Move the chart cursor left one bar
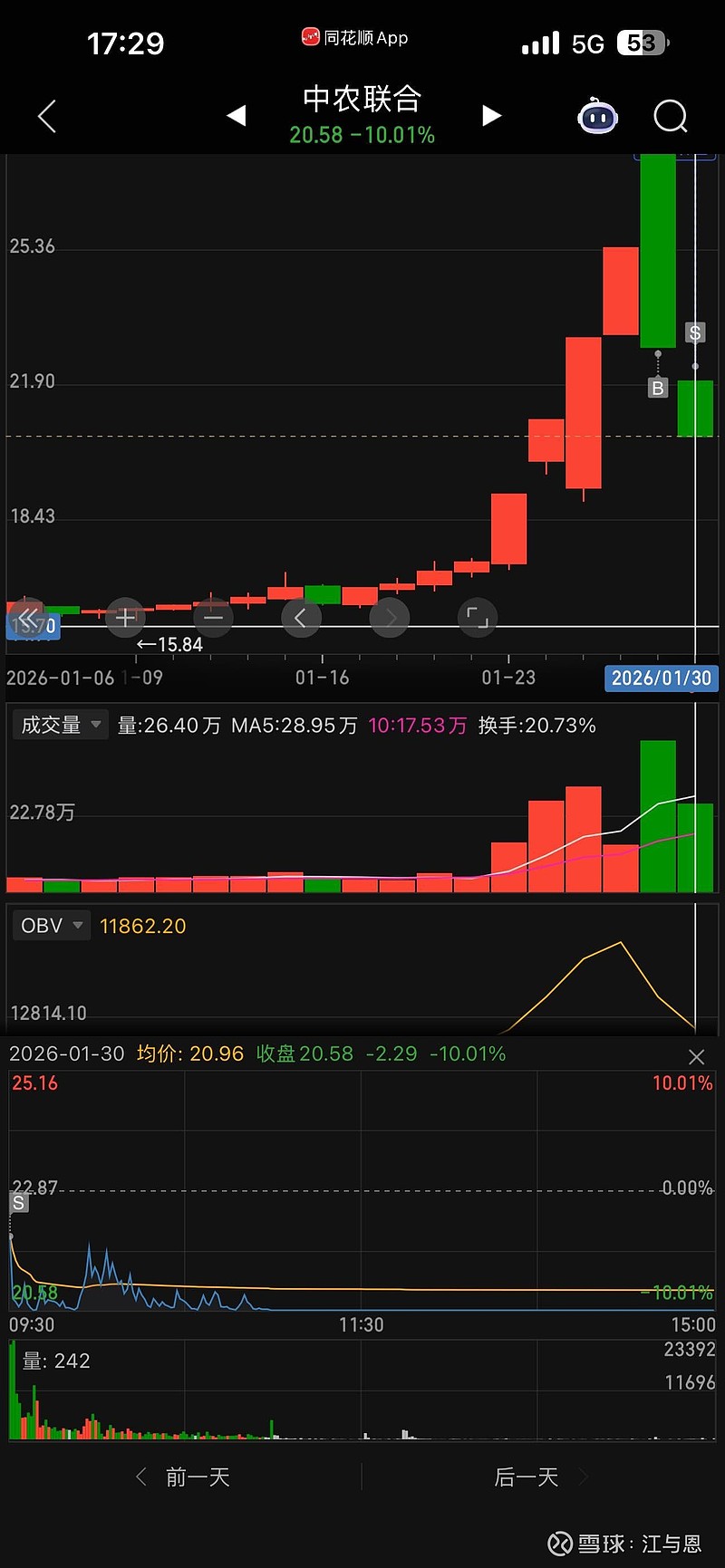 (x=301, y=619)
